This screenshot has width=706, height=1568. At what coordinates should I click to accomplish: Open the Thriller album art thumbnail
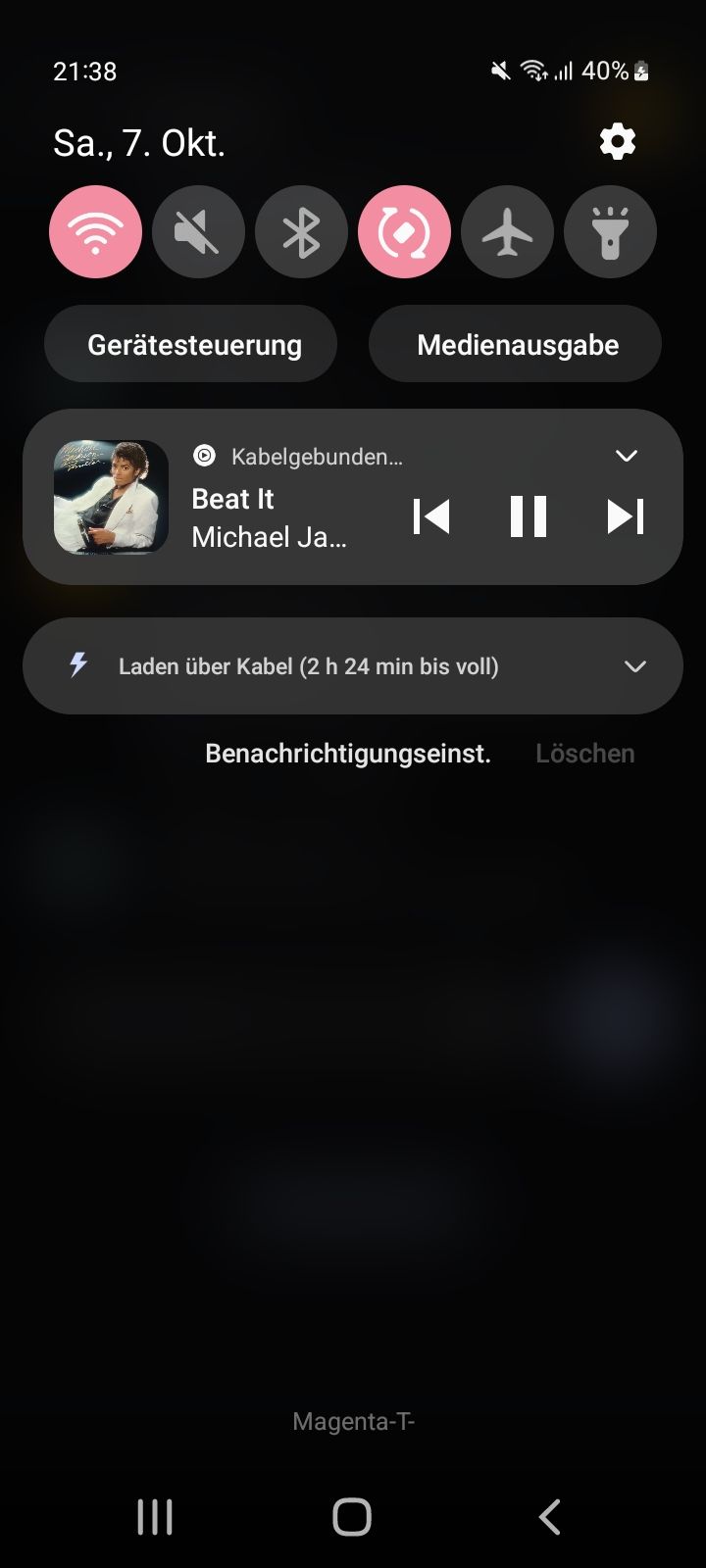tap(111, 497)
